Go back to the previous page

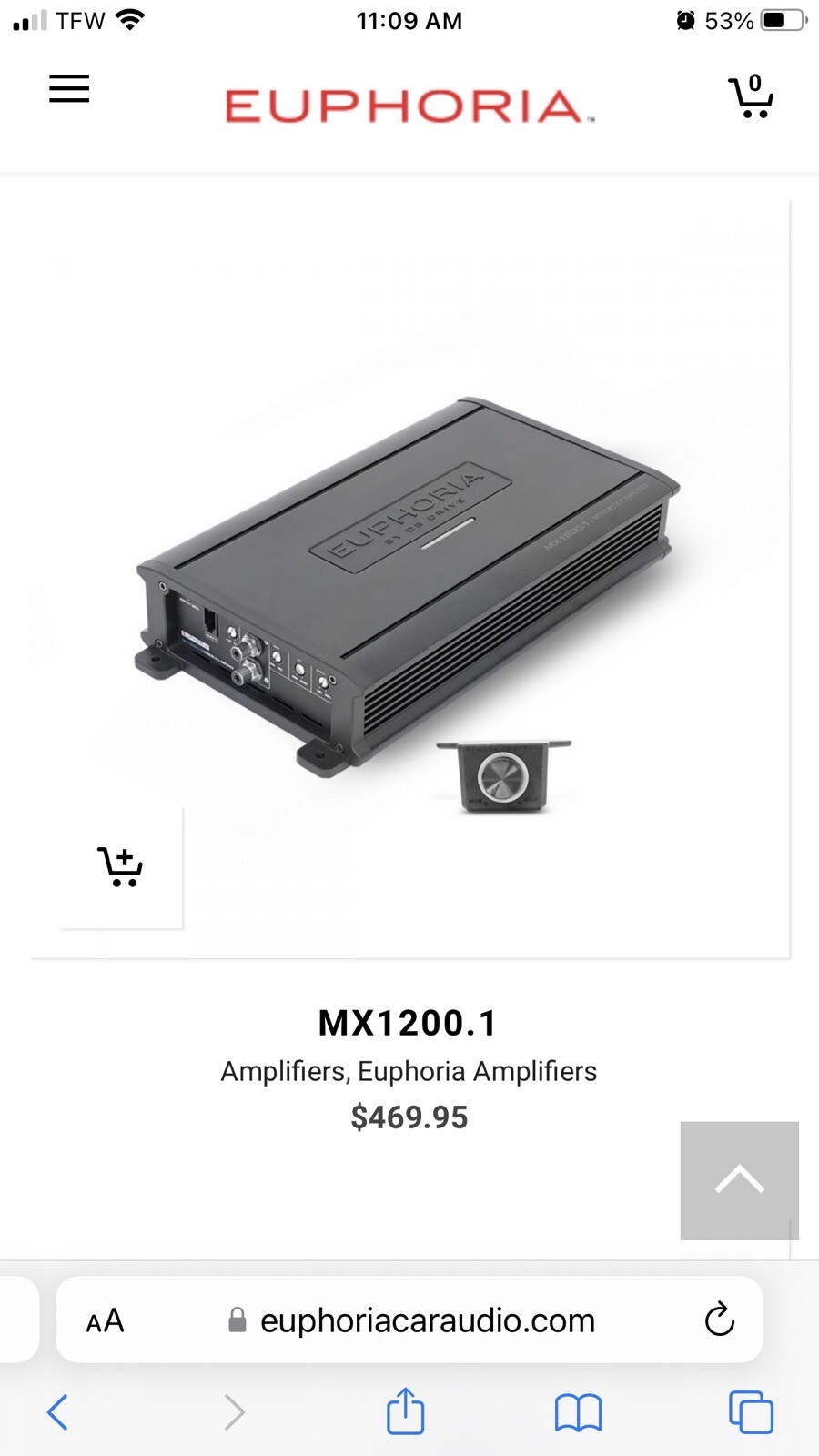point(57,1411)
